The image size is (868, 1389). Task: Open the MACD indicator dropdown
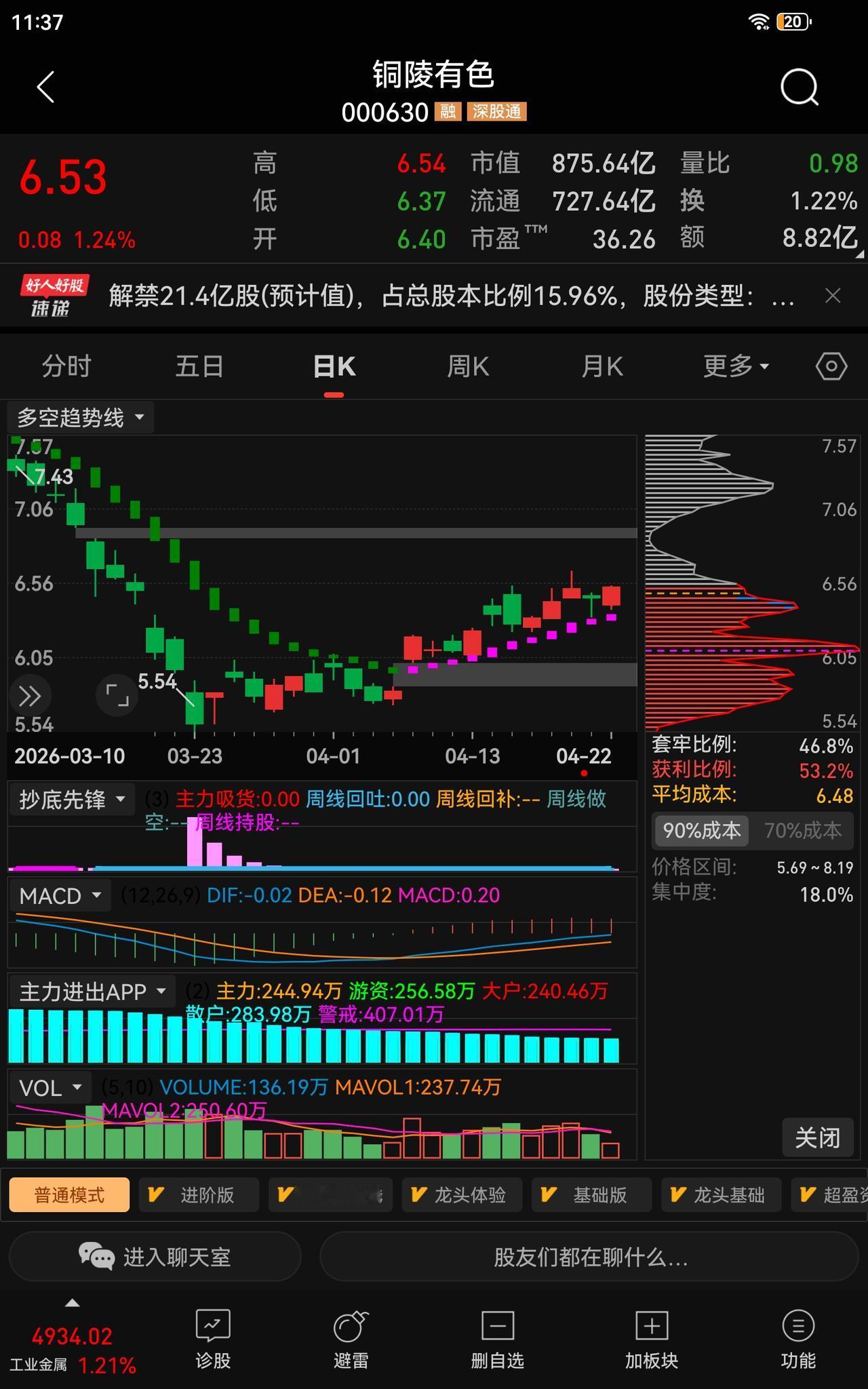coord(60,895)
